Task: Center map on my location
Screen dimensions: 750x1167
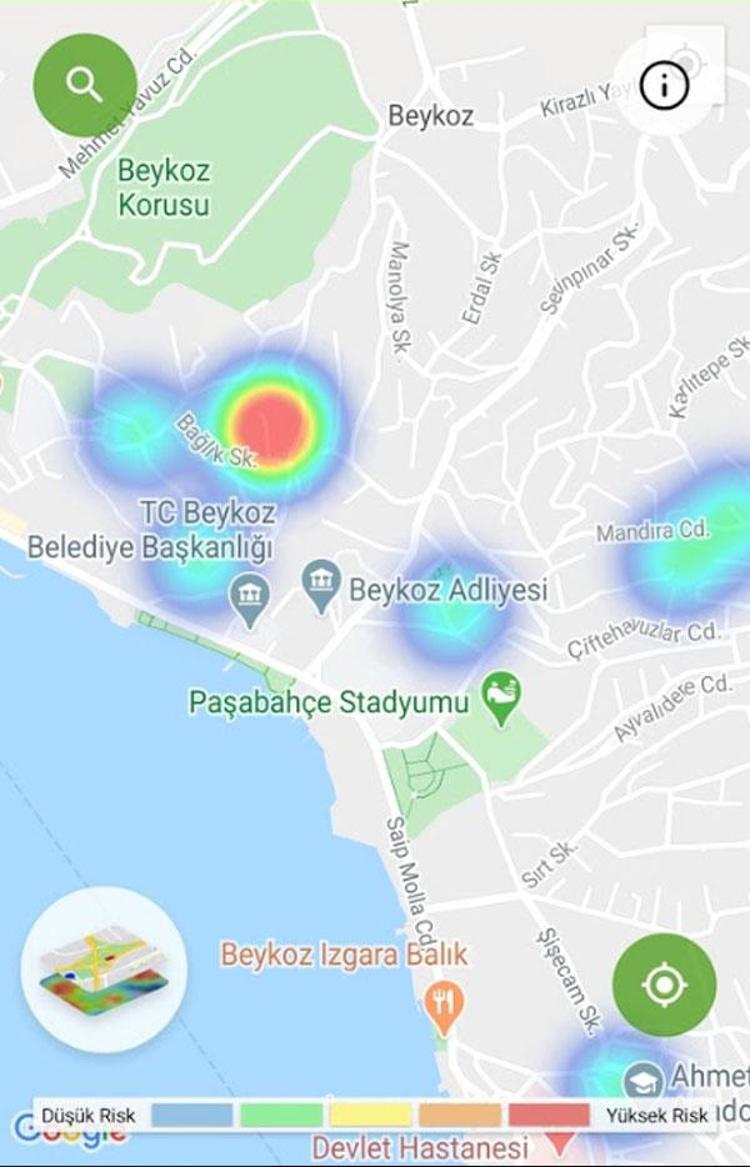Action: click(x=664, y=985)
